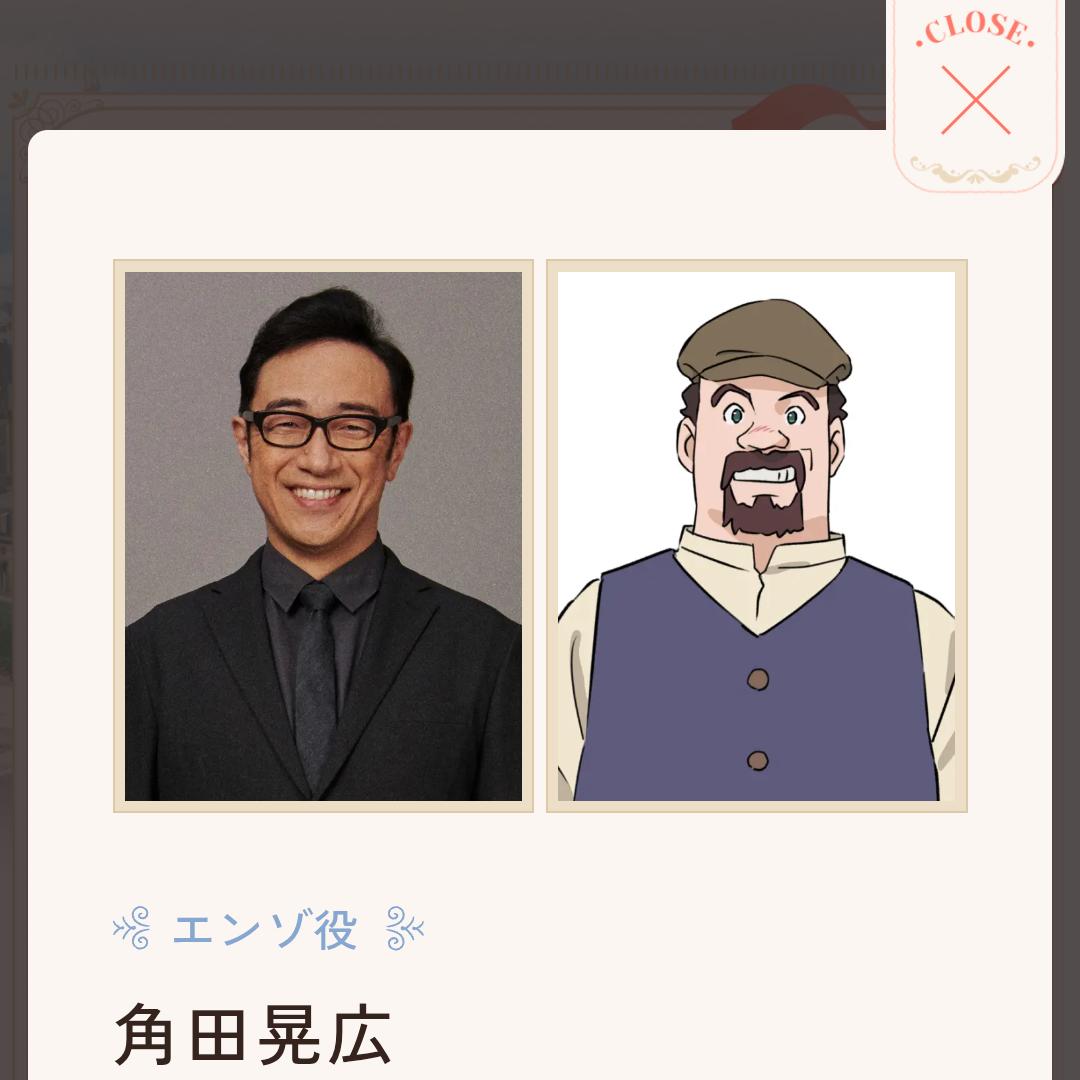Close the cast profile popup
Screen dimensions: 1080x1080
click(975, 98)
